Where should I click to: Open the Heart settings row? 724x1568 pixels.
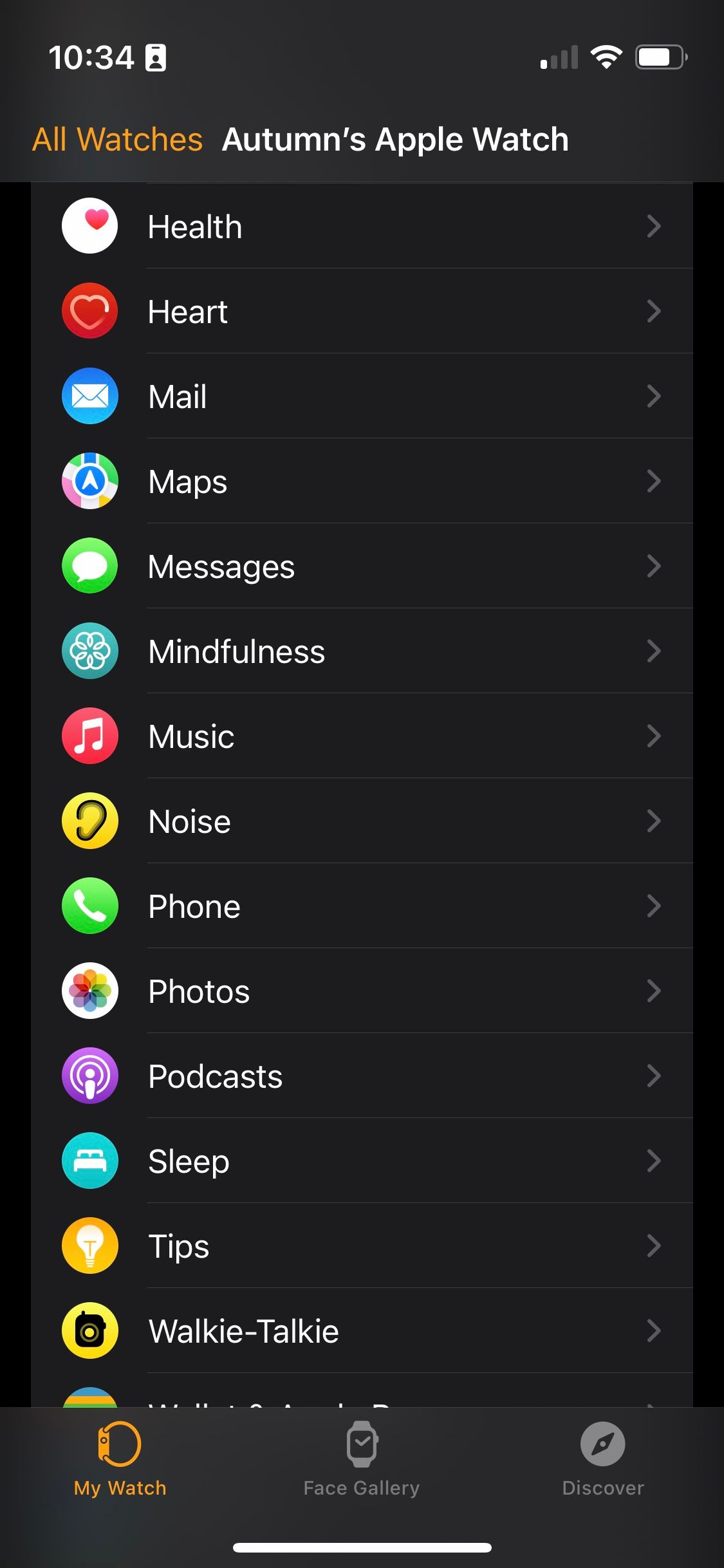coord(362,312)
